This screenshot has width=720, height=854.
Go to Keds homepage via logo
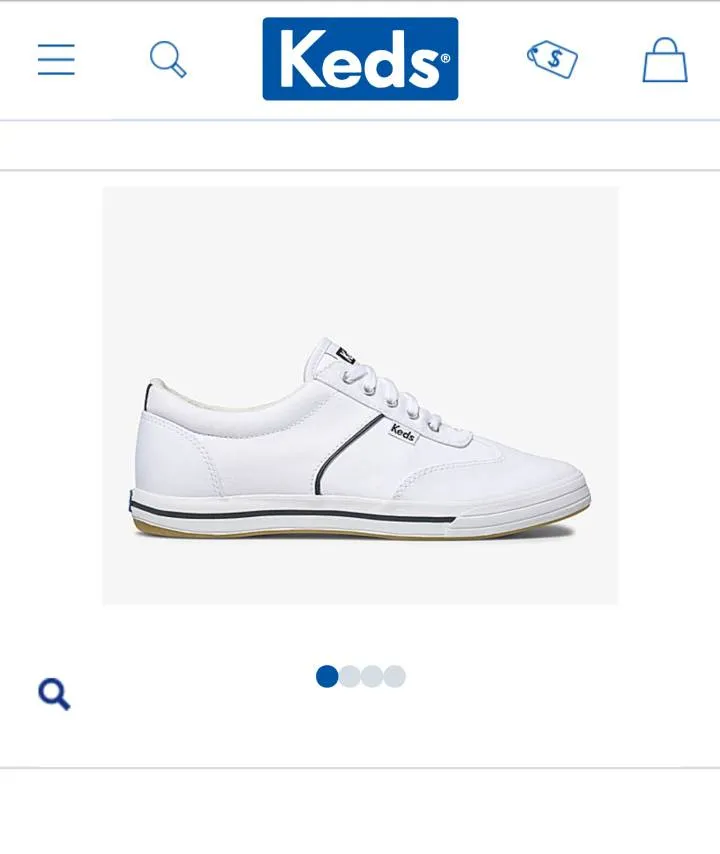[x=361, y=59]
